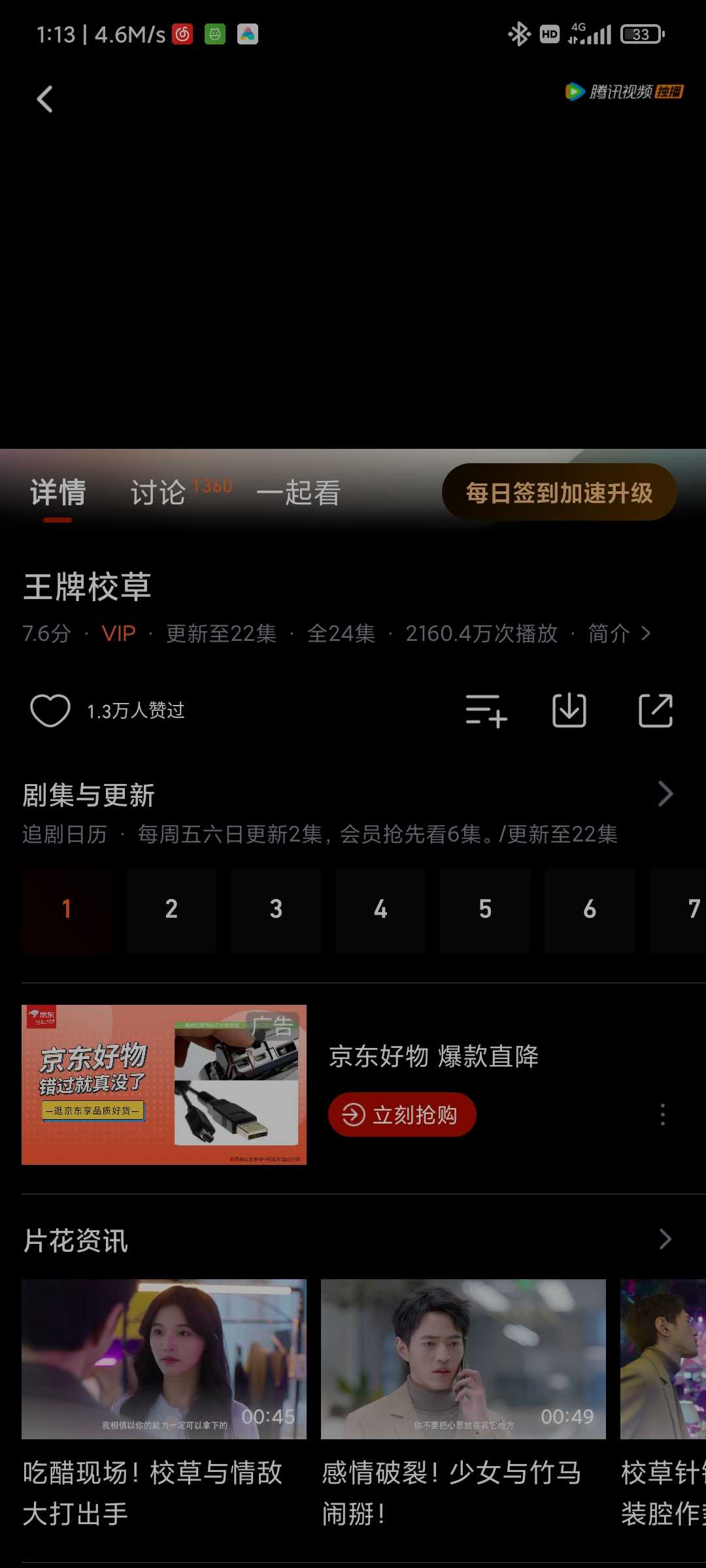Download episodes with the download icon
Image resolution: width=706 pixels, height=1568 pixels.
(569, 710)
